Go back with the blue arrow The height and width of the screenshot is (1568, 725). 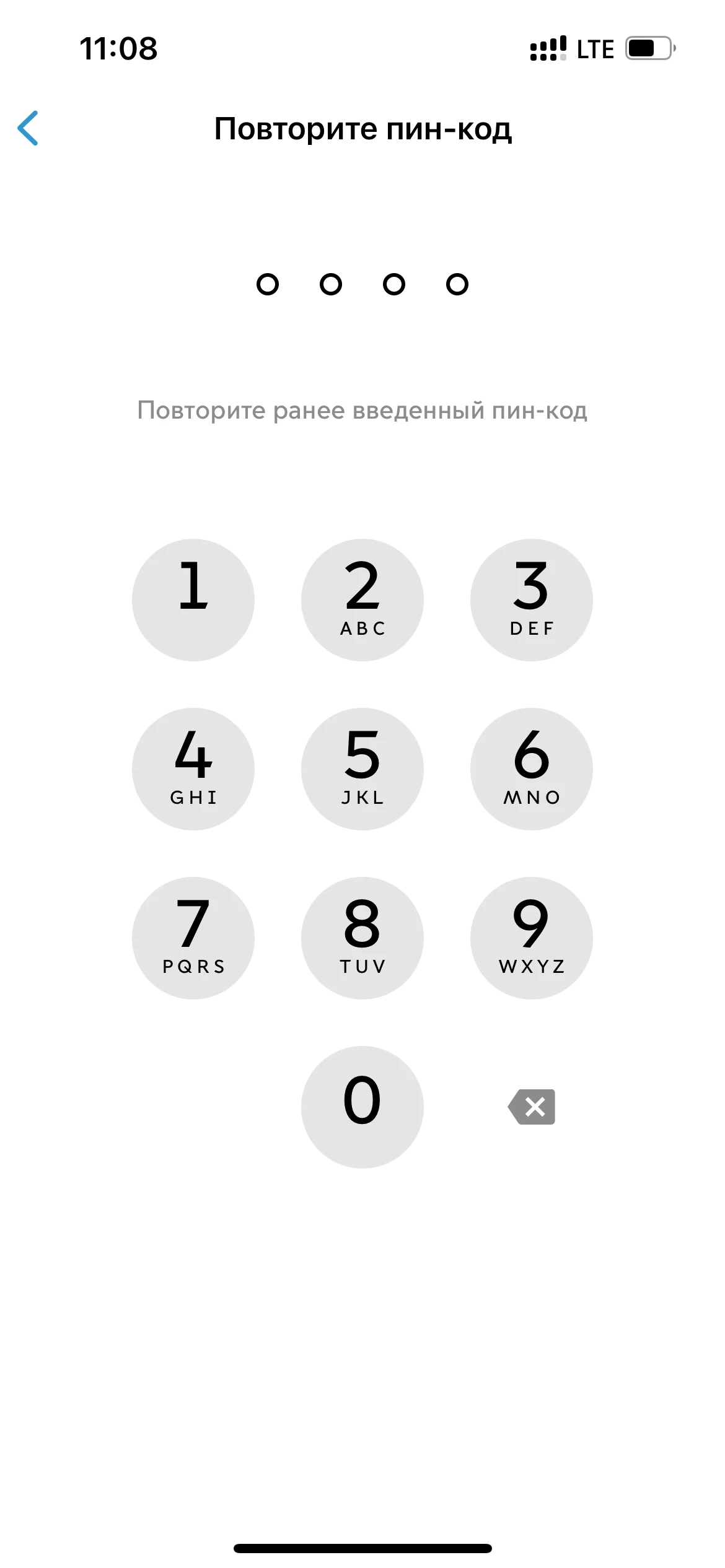29,128
